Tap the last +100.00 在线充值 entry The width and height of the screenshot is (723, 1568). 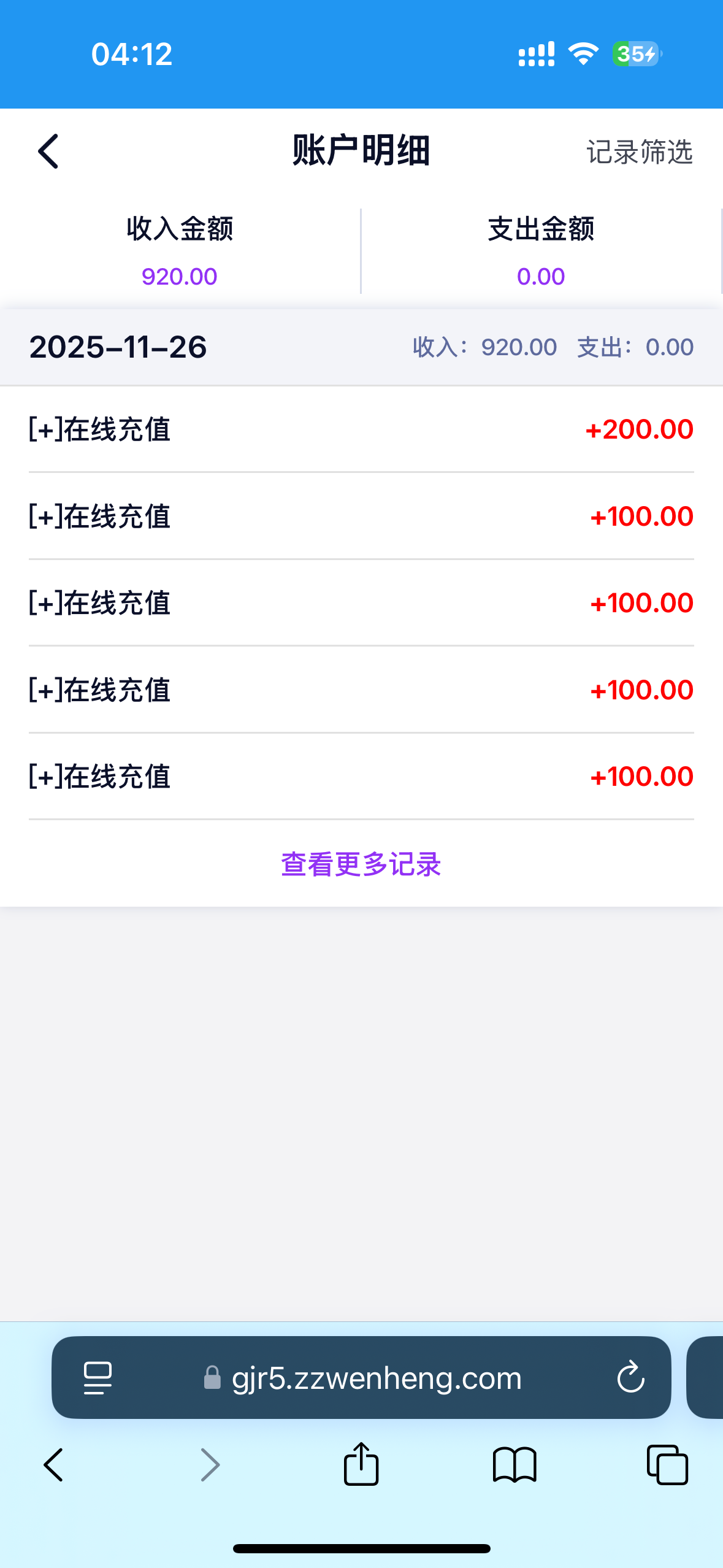click(x=361, y=777)
